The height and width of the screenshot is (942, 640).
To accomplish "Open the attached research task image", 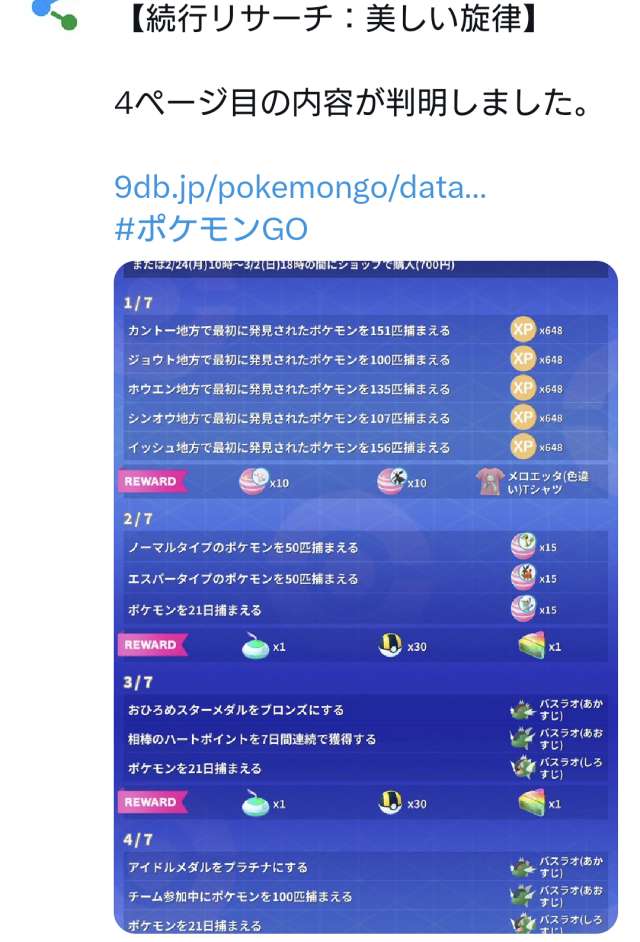I will pyautogui.click(x=365, y=597).
